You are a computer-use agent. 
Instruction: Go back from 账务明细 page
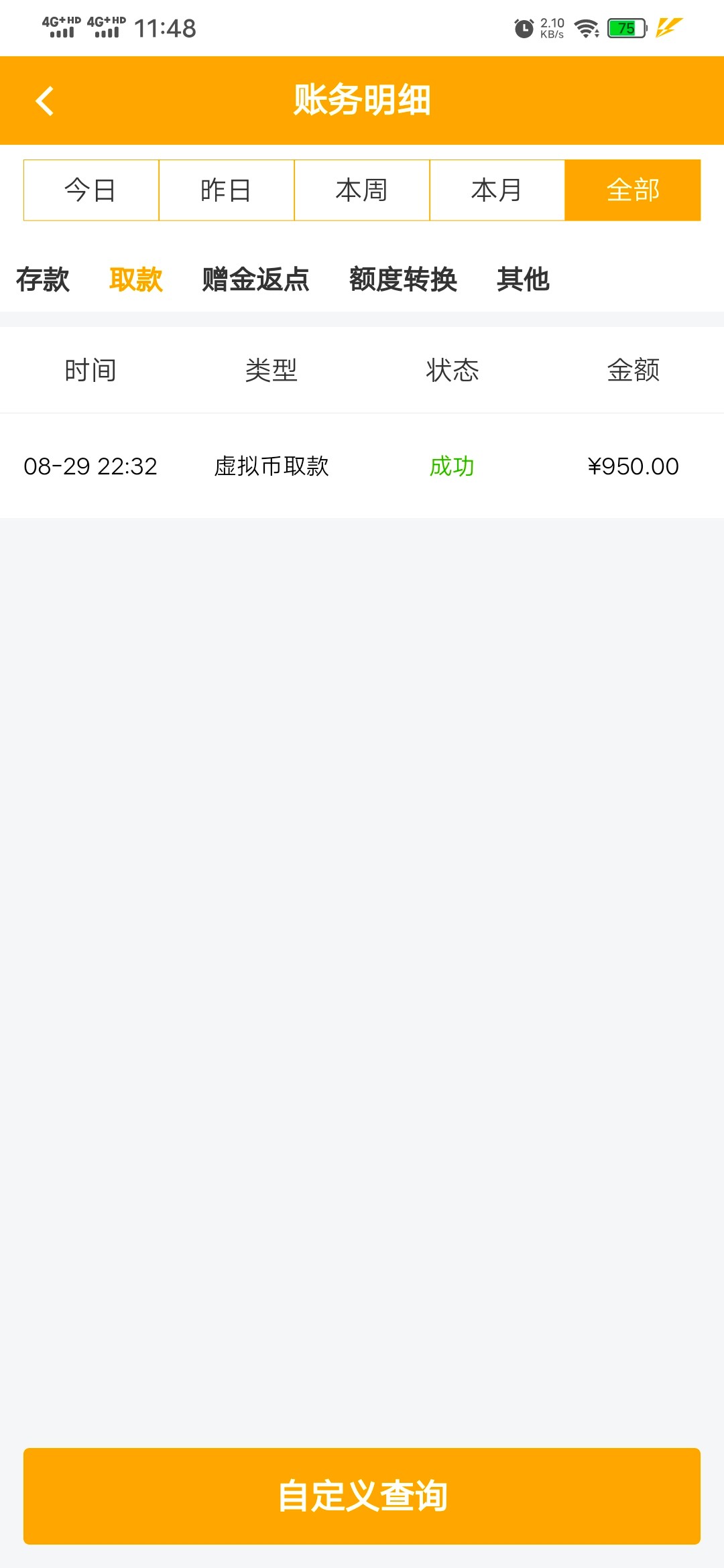click(x=44, y=101)
